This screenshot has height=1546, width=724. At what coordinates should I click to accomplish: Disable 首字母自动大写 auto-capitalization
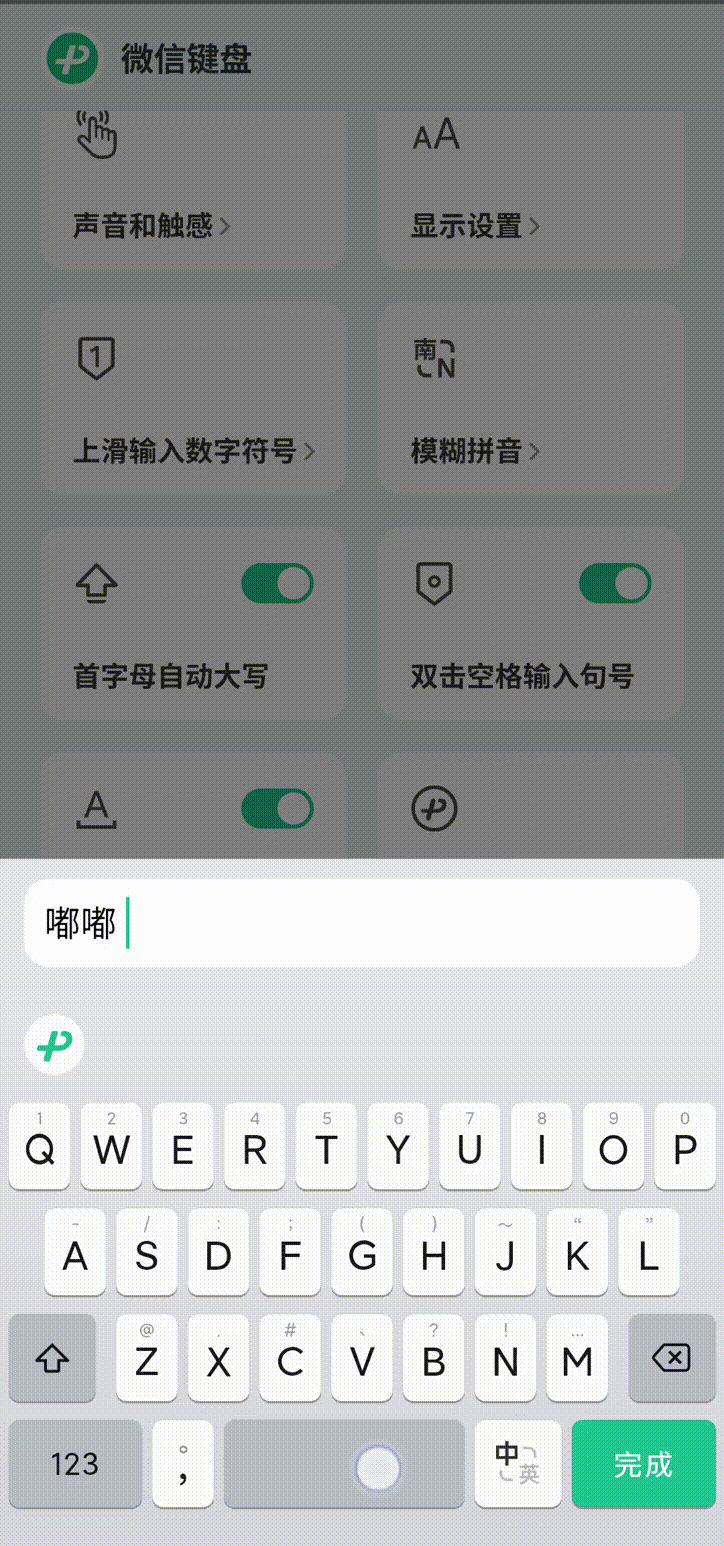276,583
